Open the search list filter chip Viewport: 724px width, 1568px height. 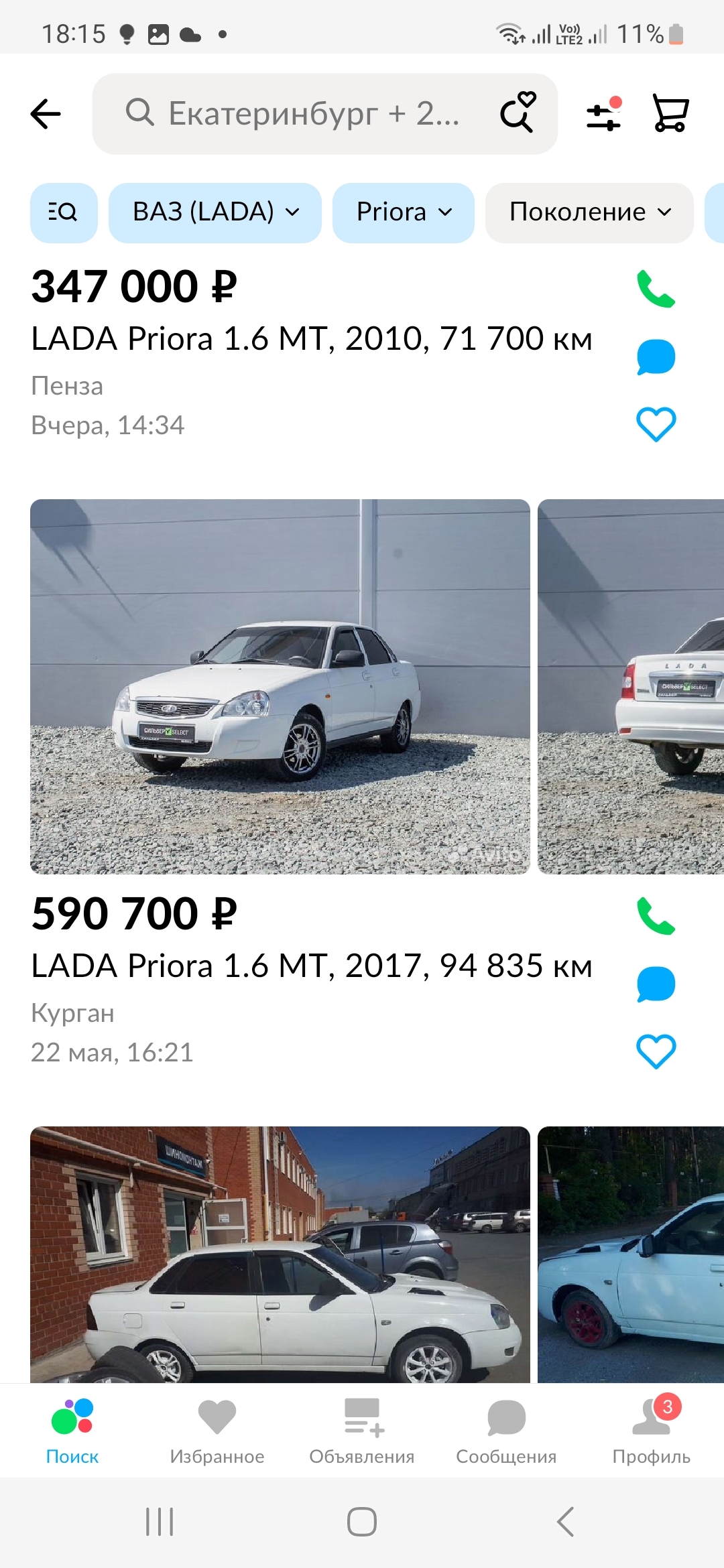tap(64, 212)
